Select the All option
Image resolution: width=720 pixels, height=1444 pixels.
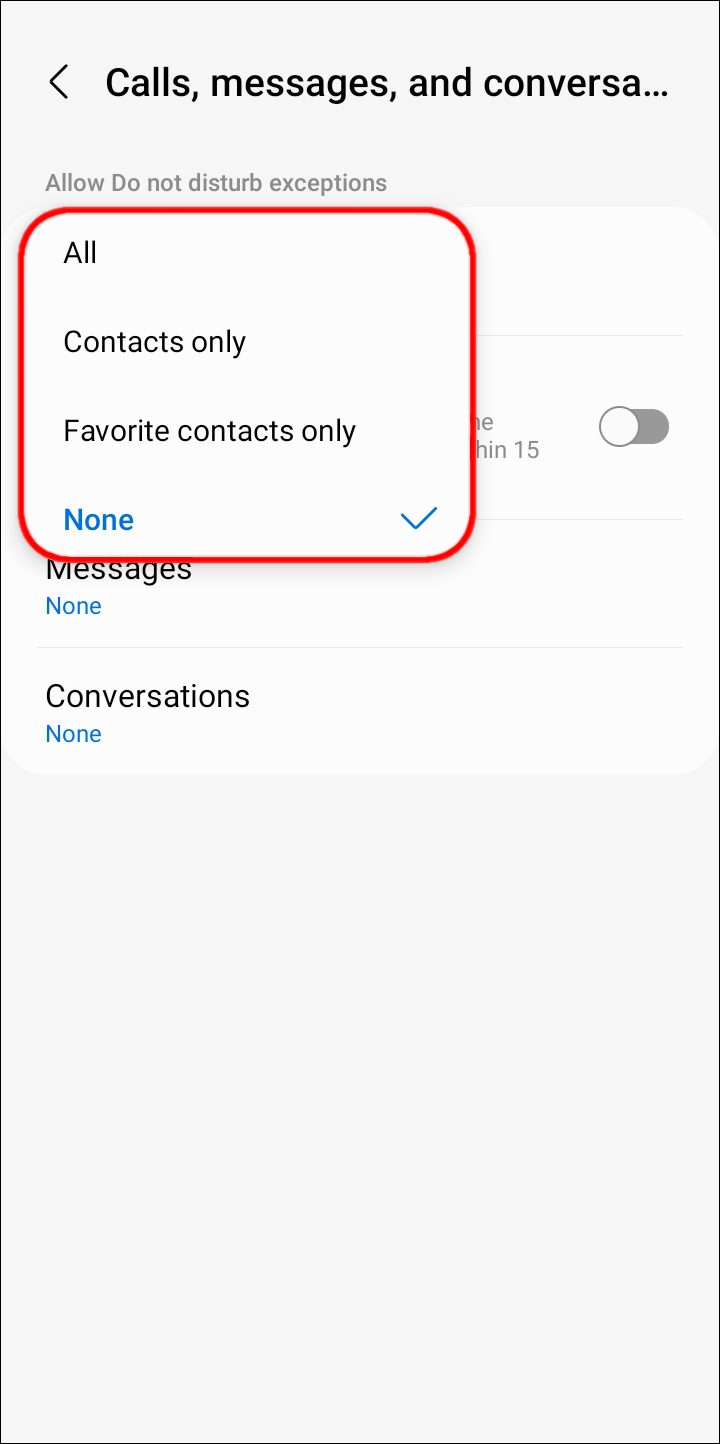pyautogui.click(x=81, y=253)
